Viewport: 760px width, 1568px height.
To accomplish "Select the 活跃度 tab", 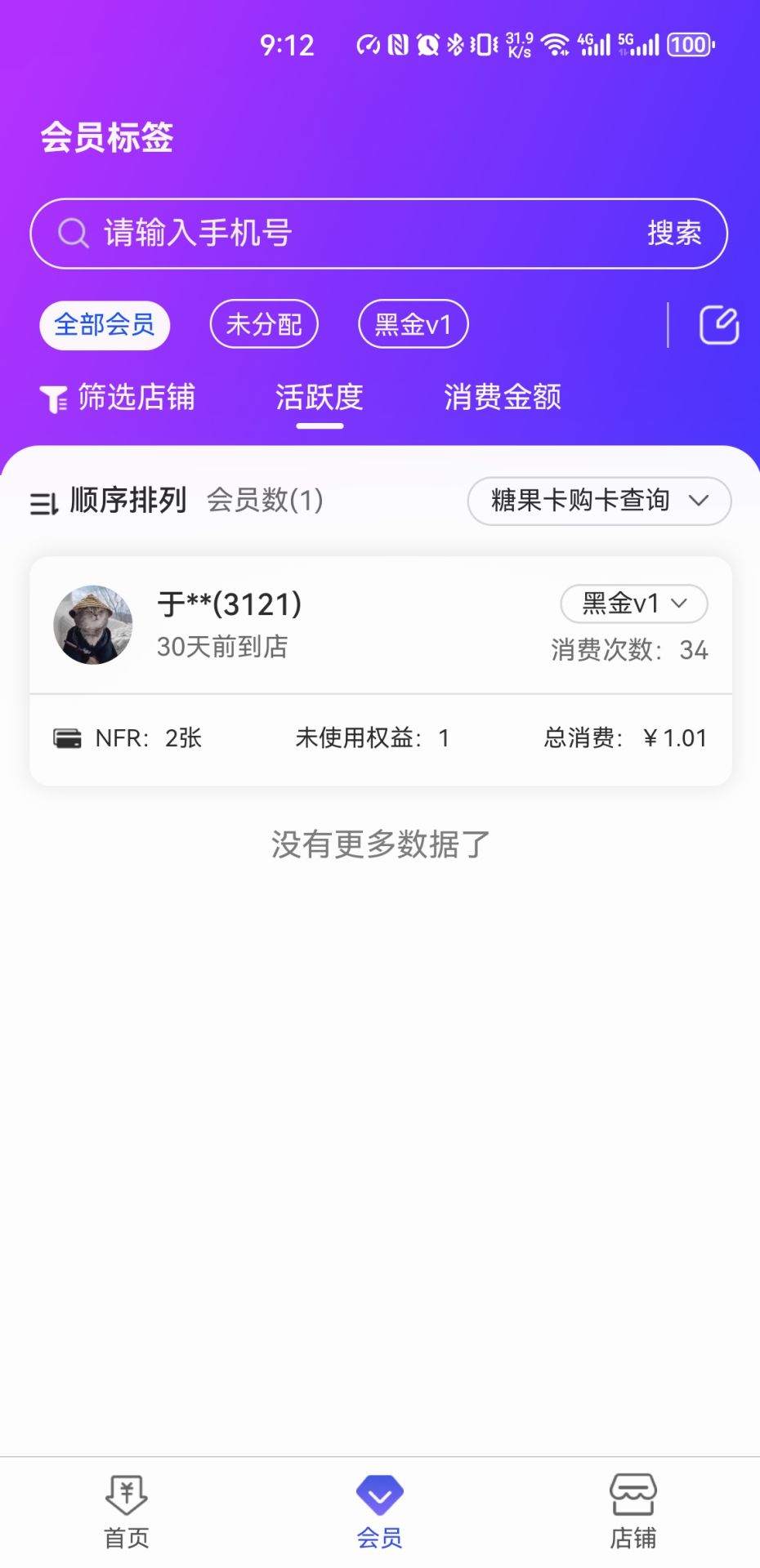I will coord(320,398).
